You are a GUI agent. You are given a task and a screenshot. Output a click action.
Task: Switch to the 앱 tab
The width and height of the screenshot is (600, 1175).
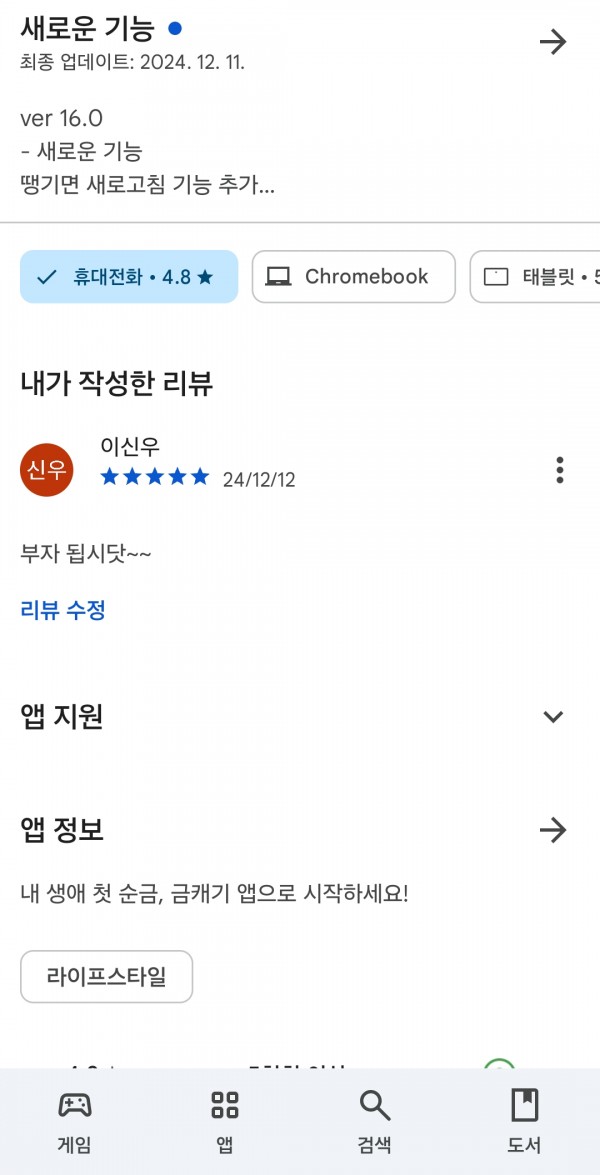click(x=225, y=1122)
